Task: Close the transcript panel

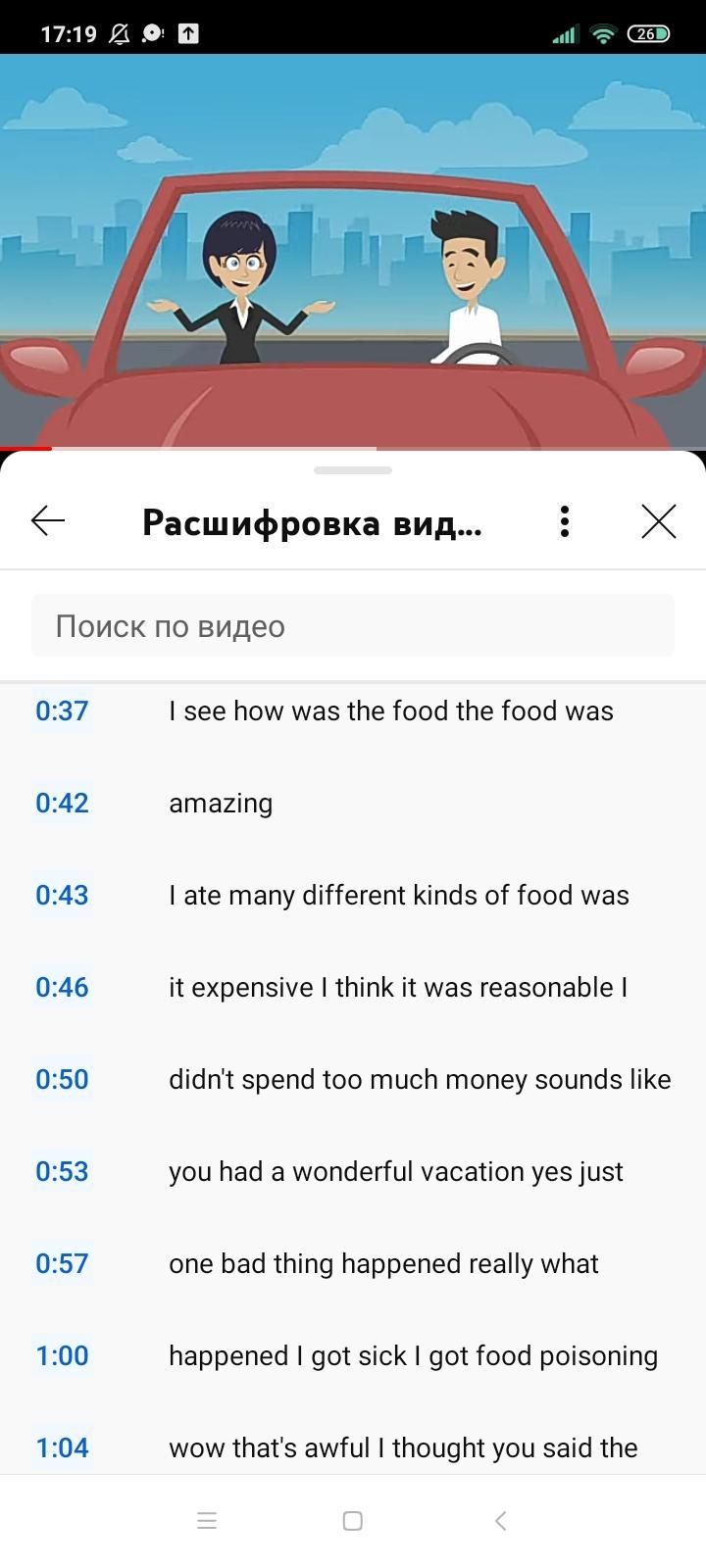Action: tap(658, 521)
